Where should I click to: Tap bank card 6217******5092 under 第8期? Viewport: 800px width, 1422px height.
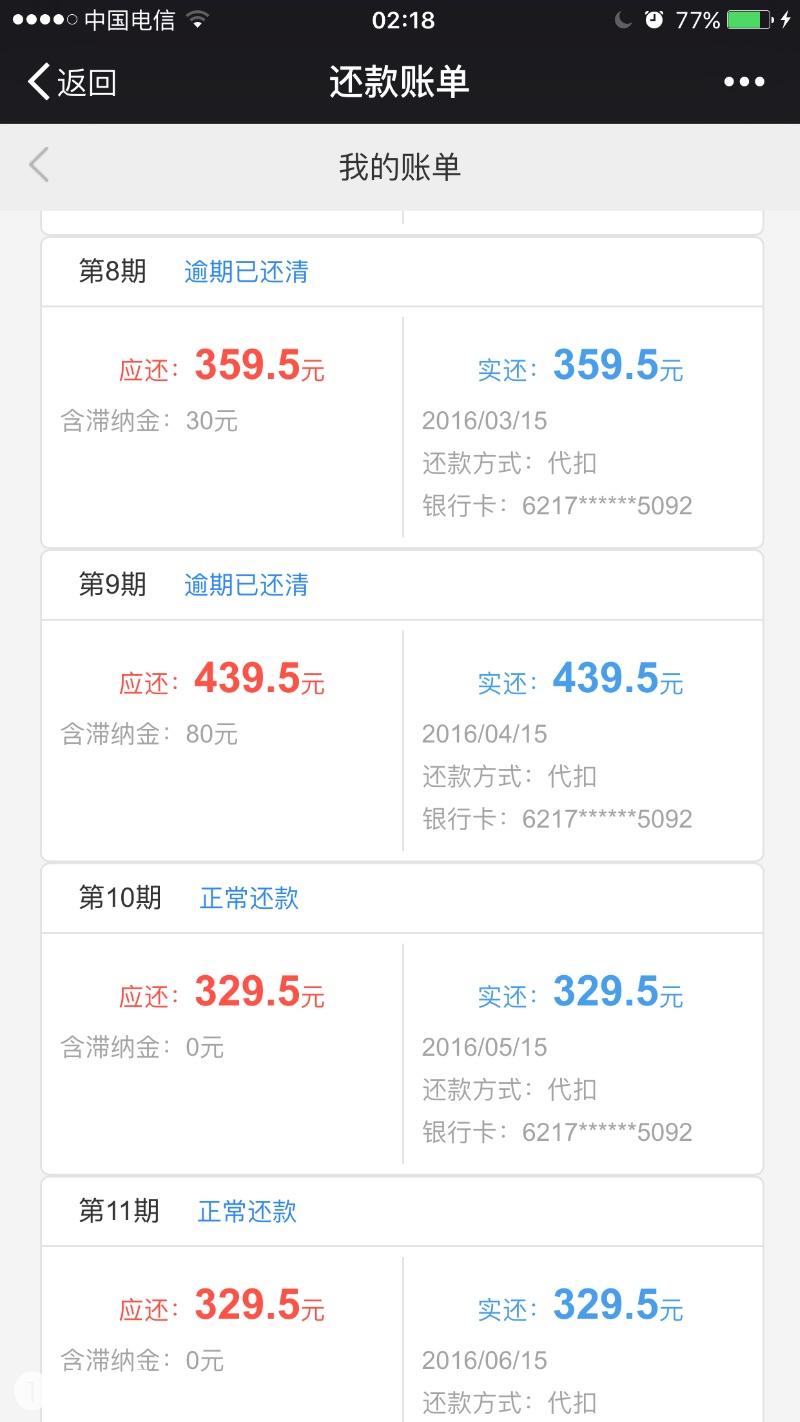[557, 505]
